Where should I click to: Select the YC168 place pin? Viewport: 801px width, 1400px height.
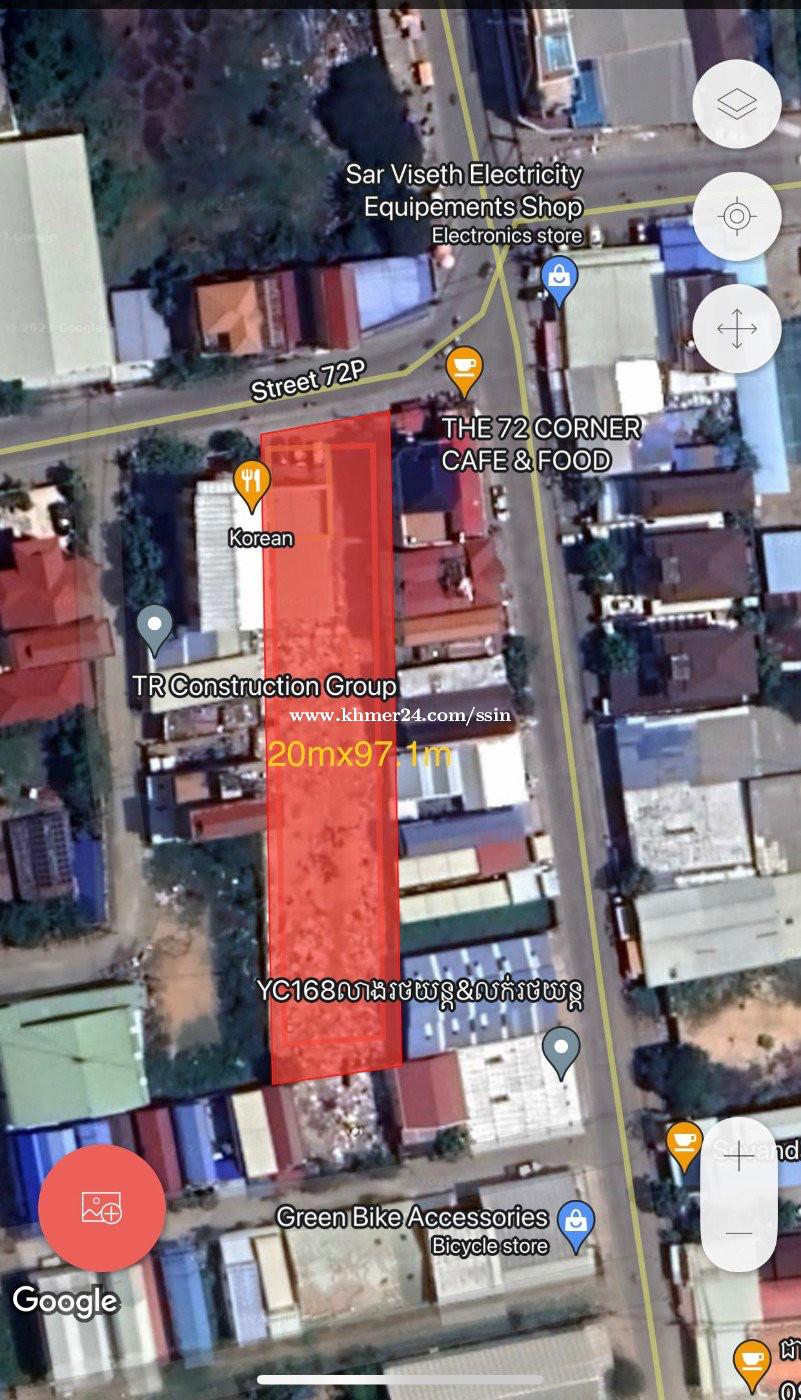pyautogui.click(x=562, y=1053)
